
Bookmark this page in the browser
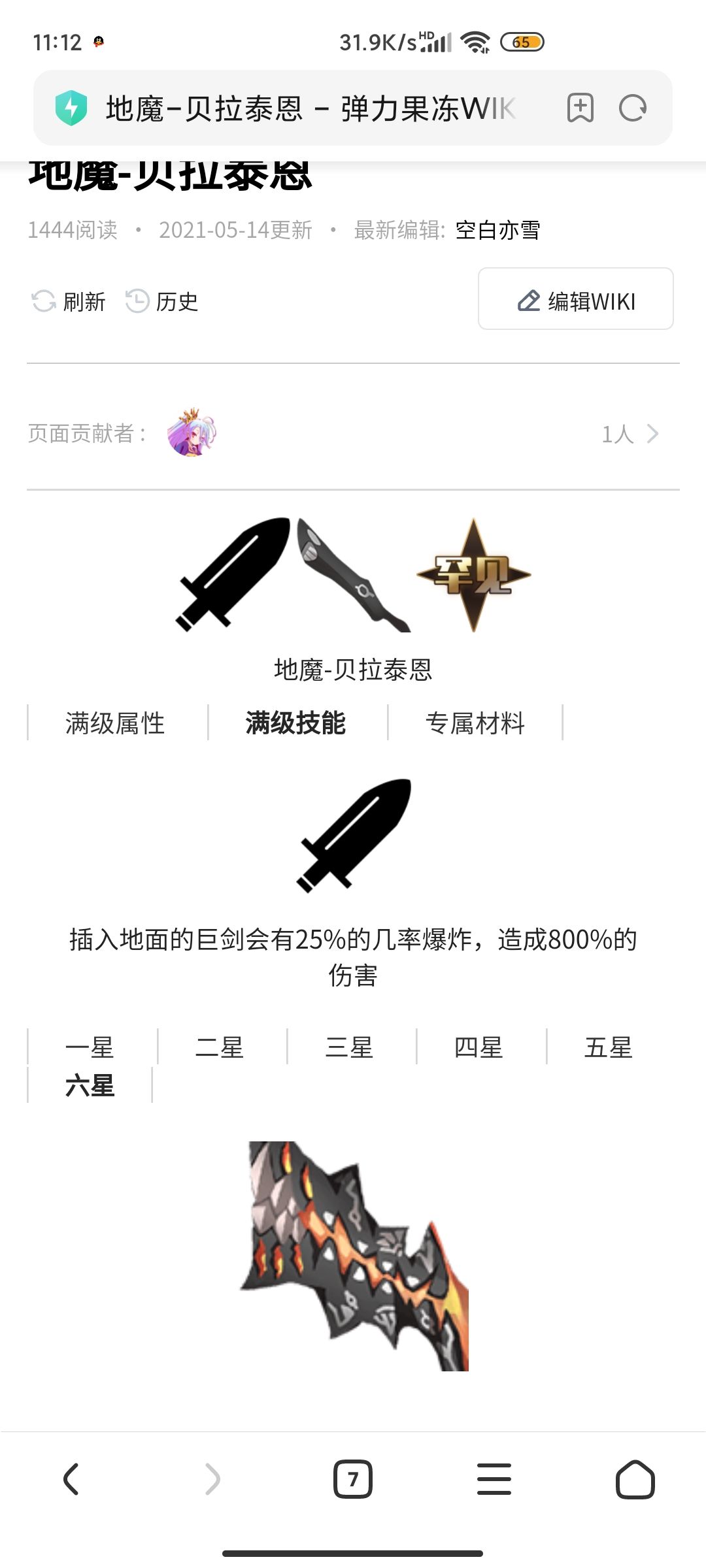[x=580, y=108]
